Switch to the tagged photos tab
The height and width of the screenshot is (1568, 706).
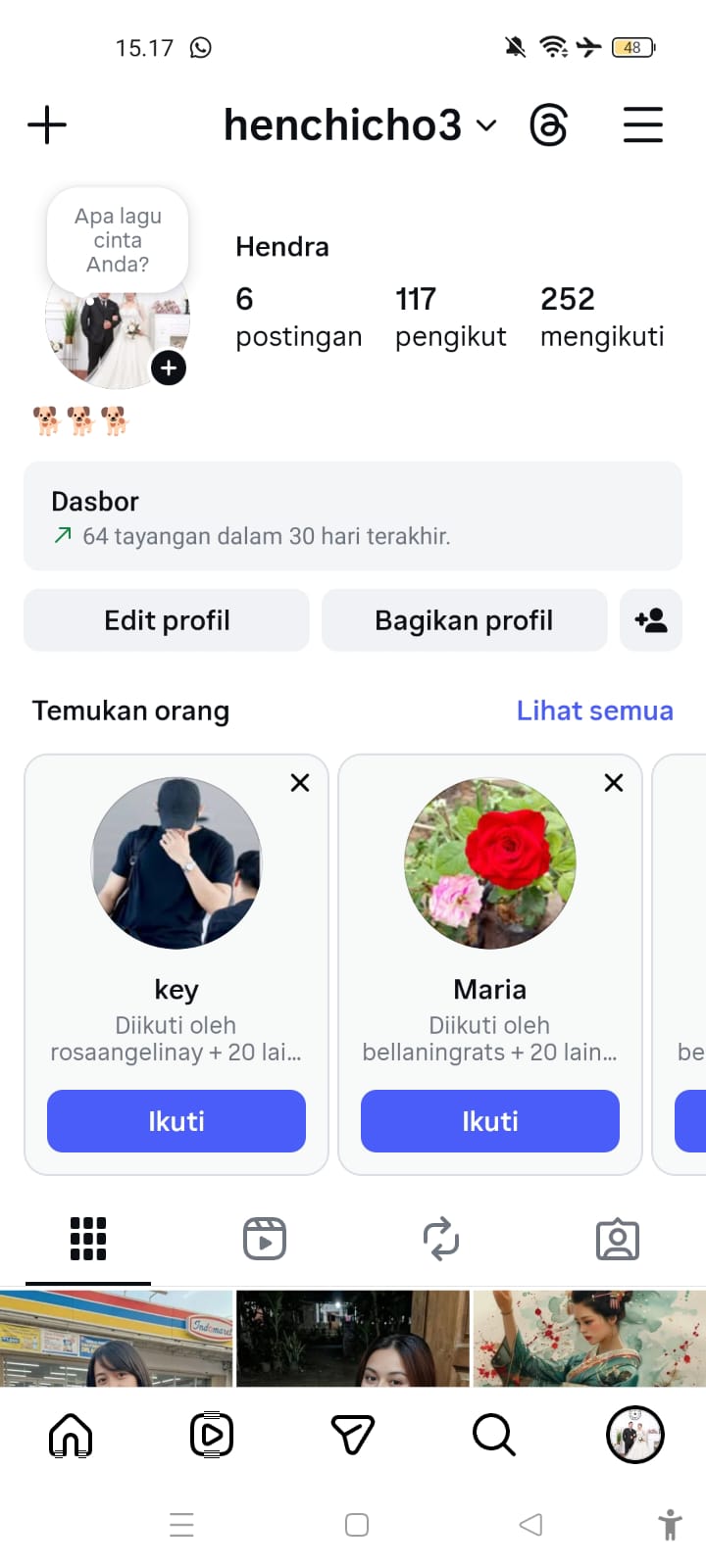[618, 1239]
